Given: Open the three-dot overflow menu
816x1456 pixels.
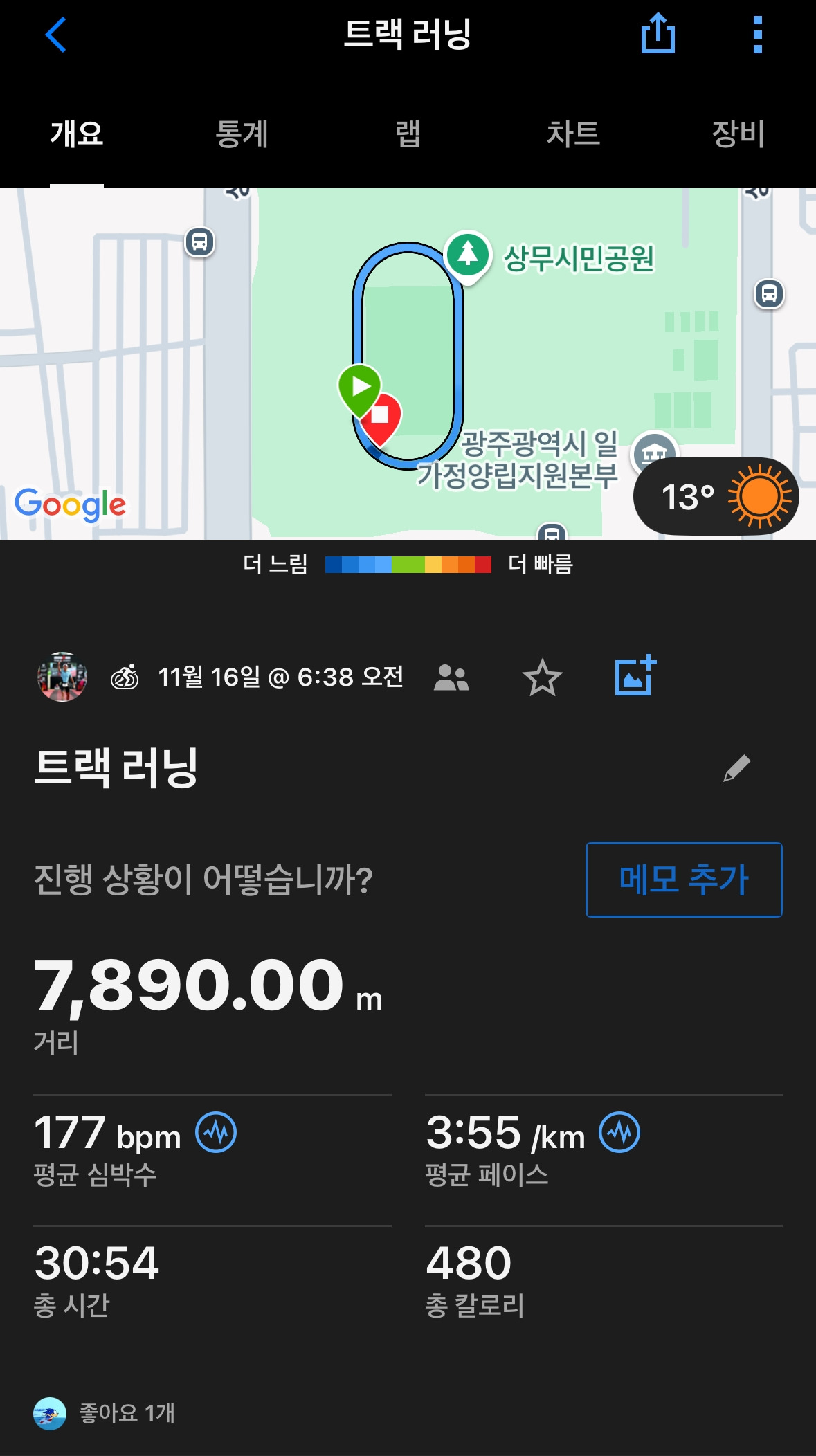Looking at the screenshot, I should point(757,35).
